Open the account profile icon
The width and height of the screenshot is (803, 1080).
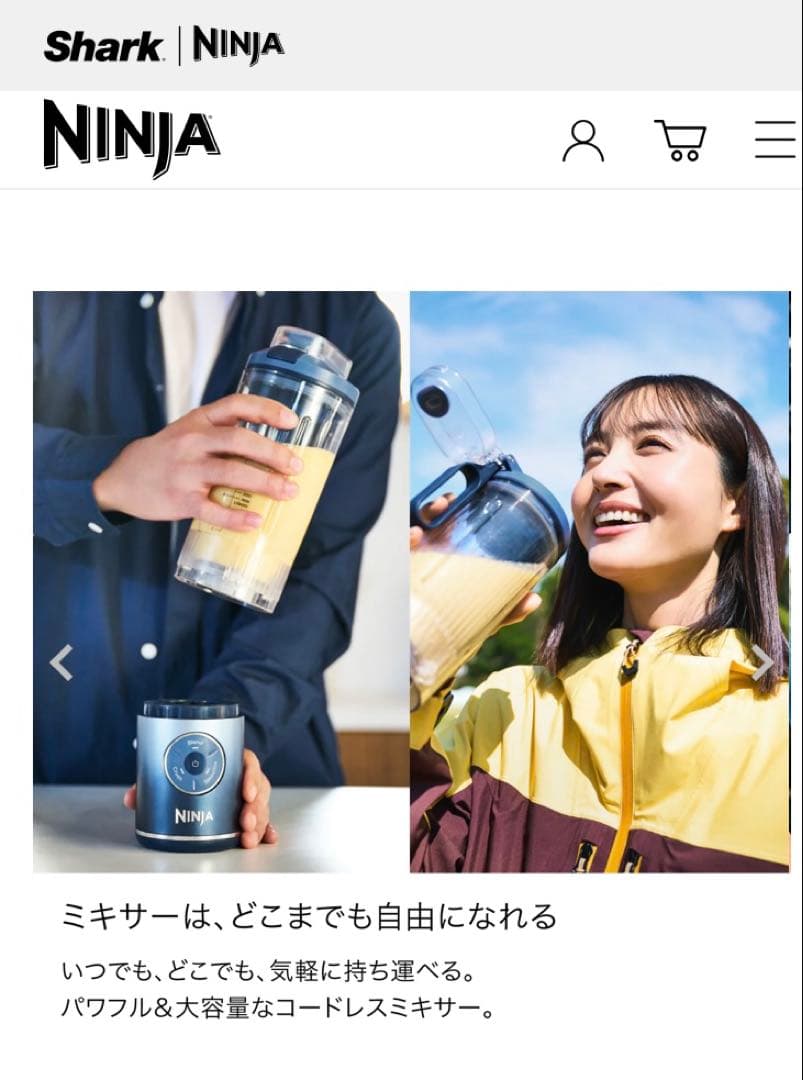[583, 141]
